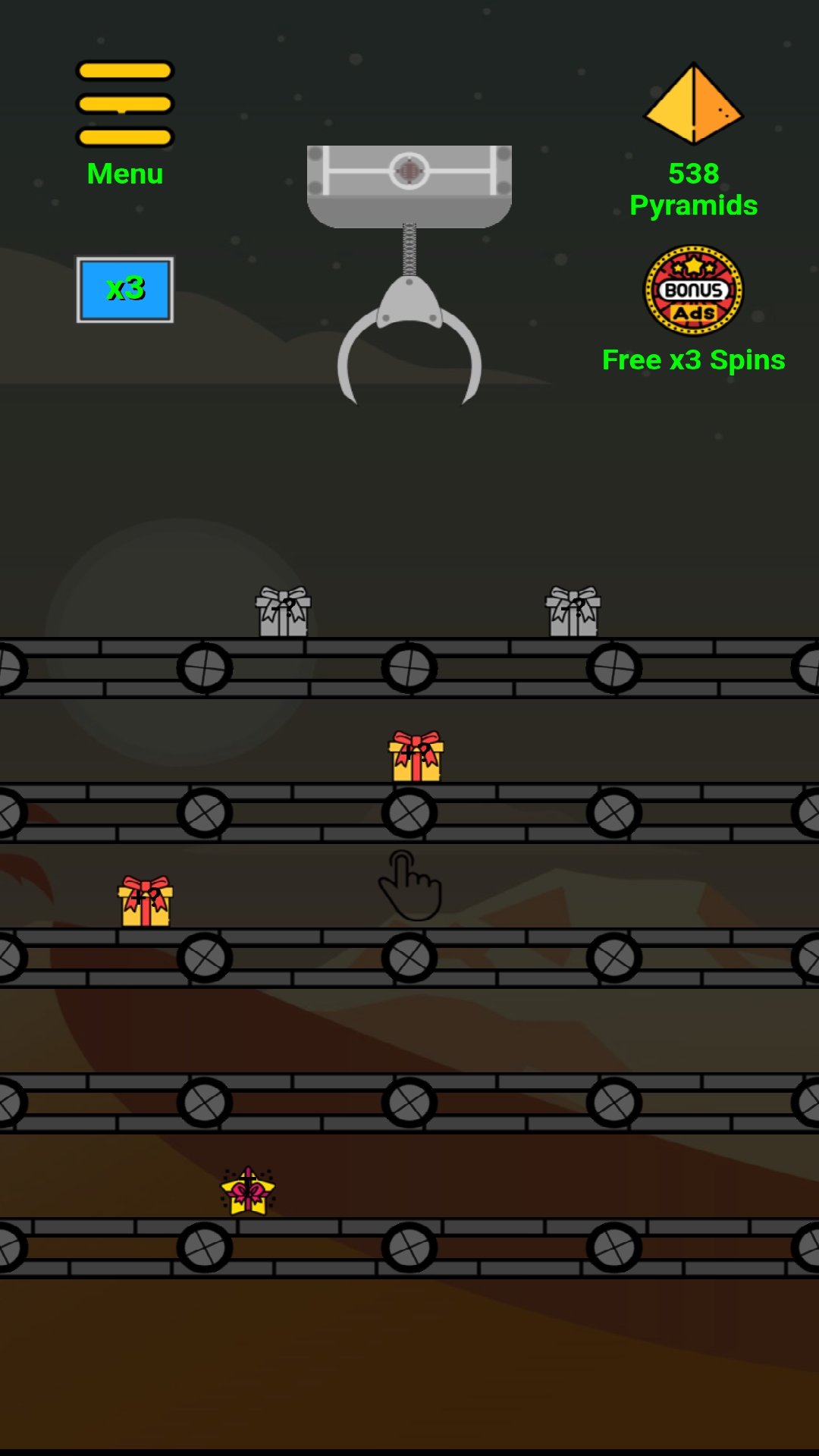Screen dimensions: 819x1456
Task: Tap the hand tutorial hint
Action: tap(409, 883)
